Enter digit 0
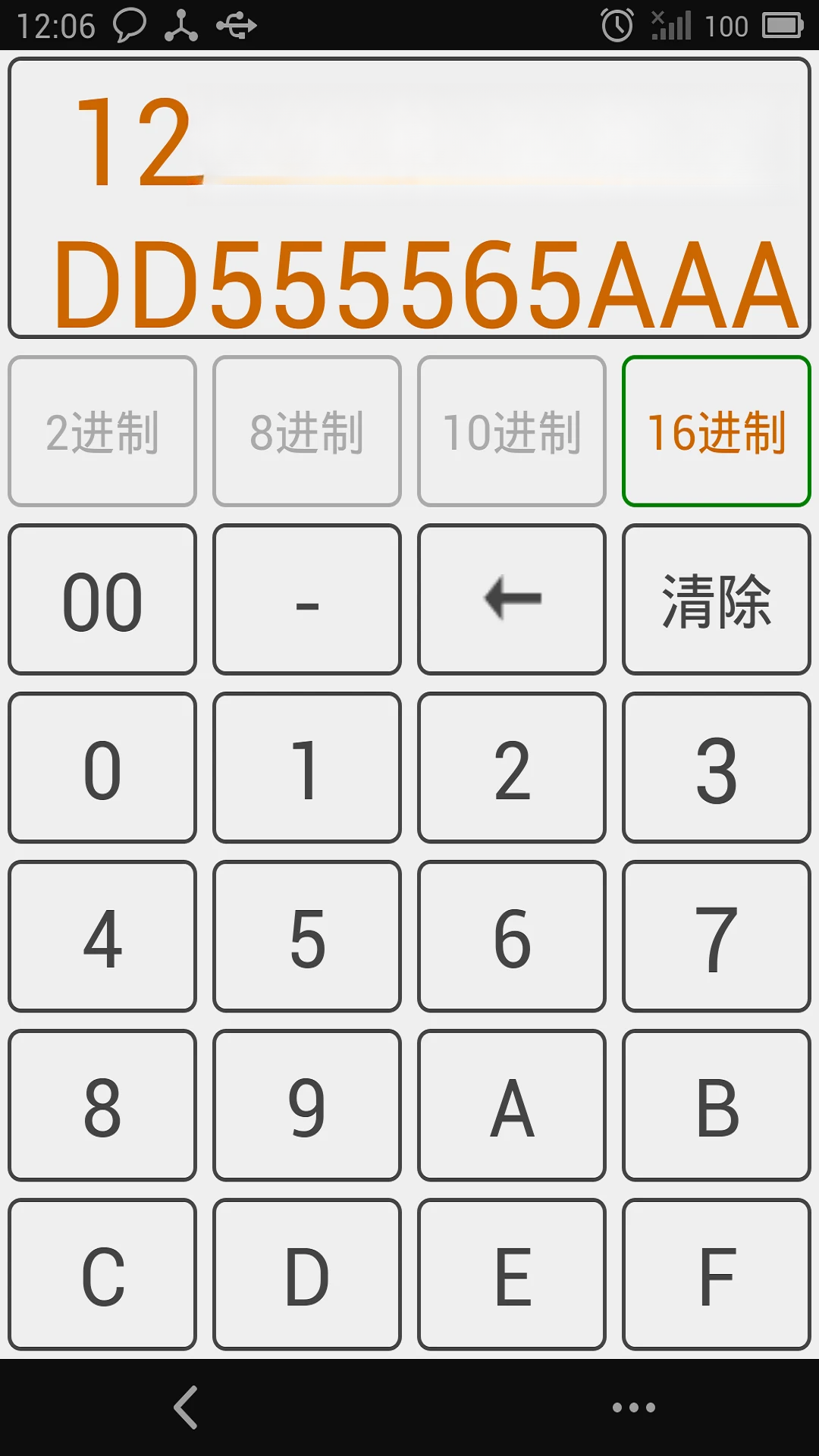 click(x=102, y=767)
